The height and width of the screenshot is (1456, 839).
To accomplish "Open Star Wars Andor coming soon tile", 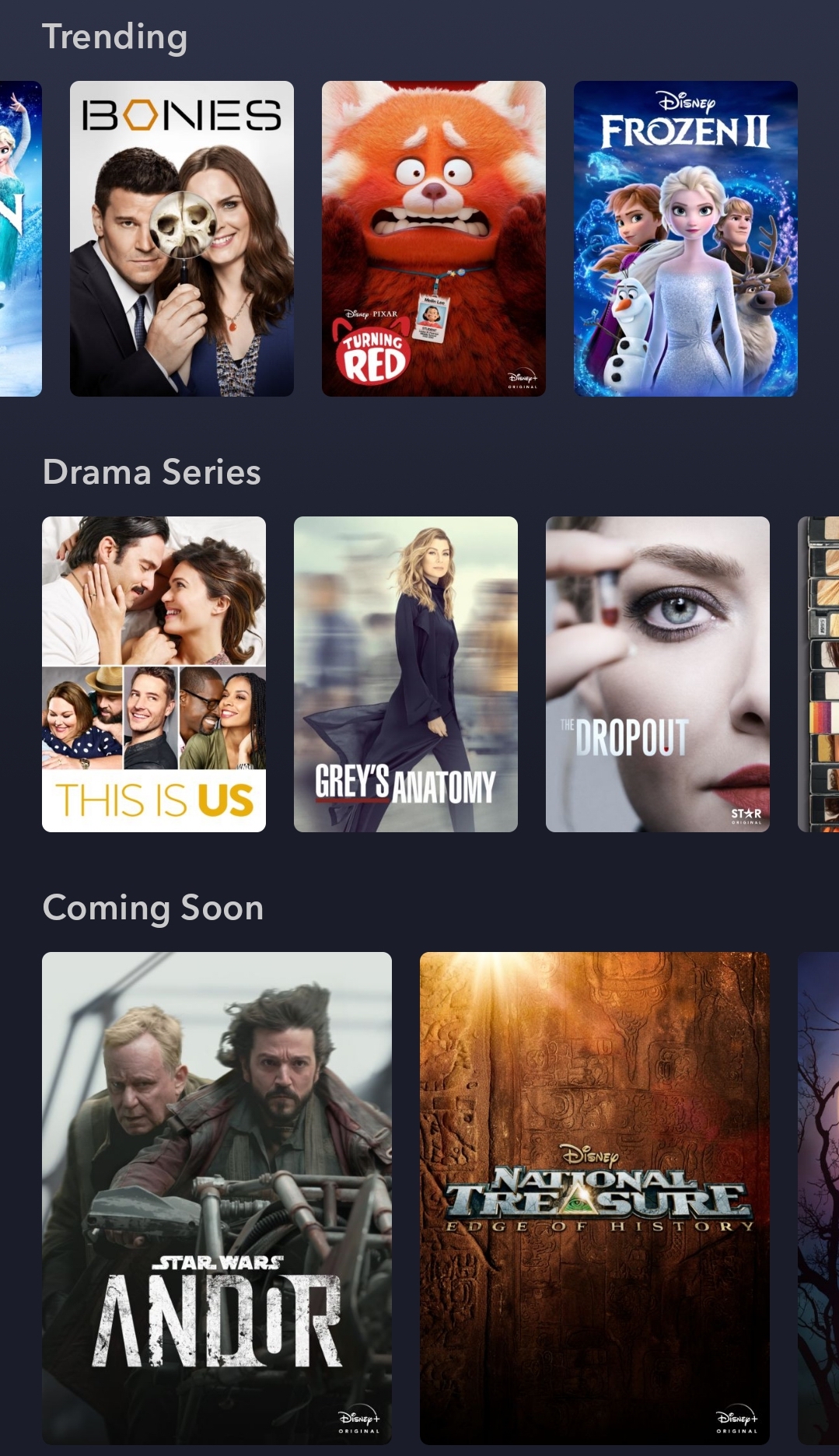I will click(x=216, y=1198).
